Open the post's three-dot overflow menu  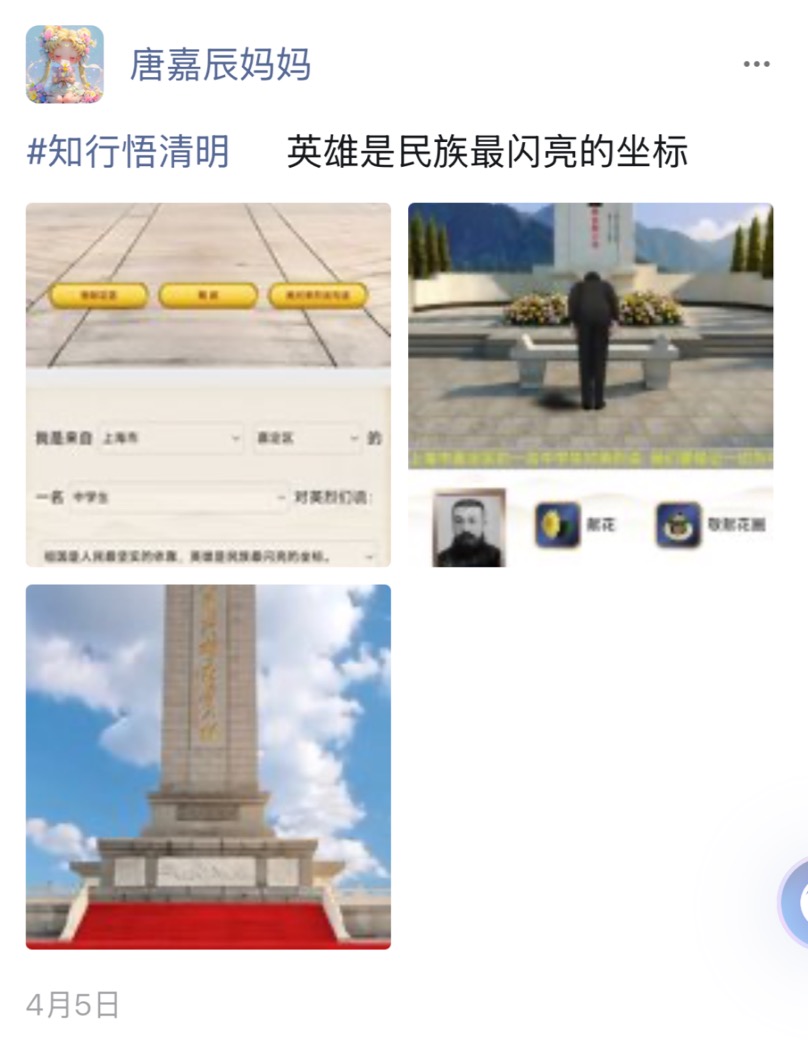[x=756, y=65]
